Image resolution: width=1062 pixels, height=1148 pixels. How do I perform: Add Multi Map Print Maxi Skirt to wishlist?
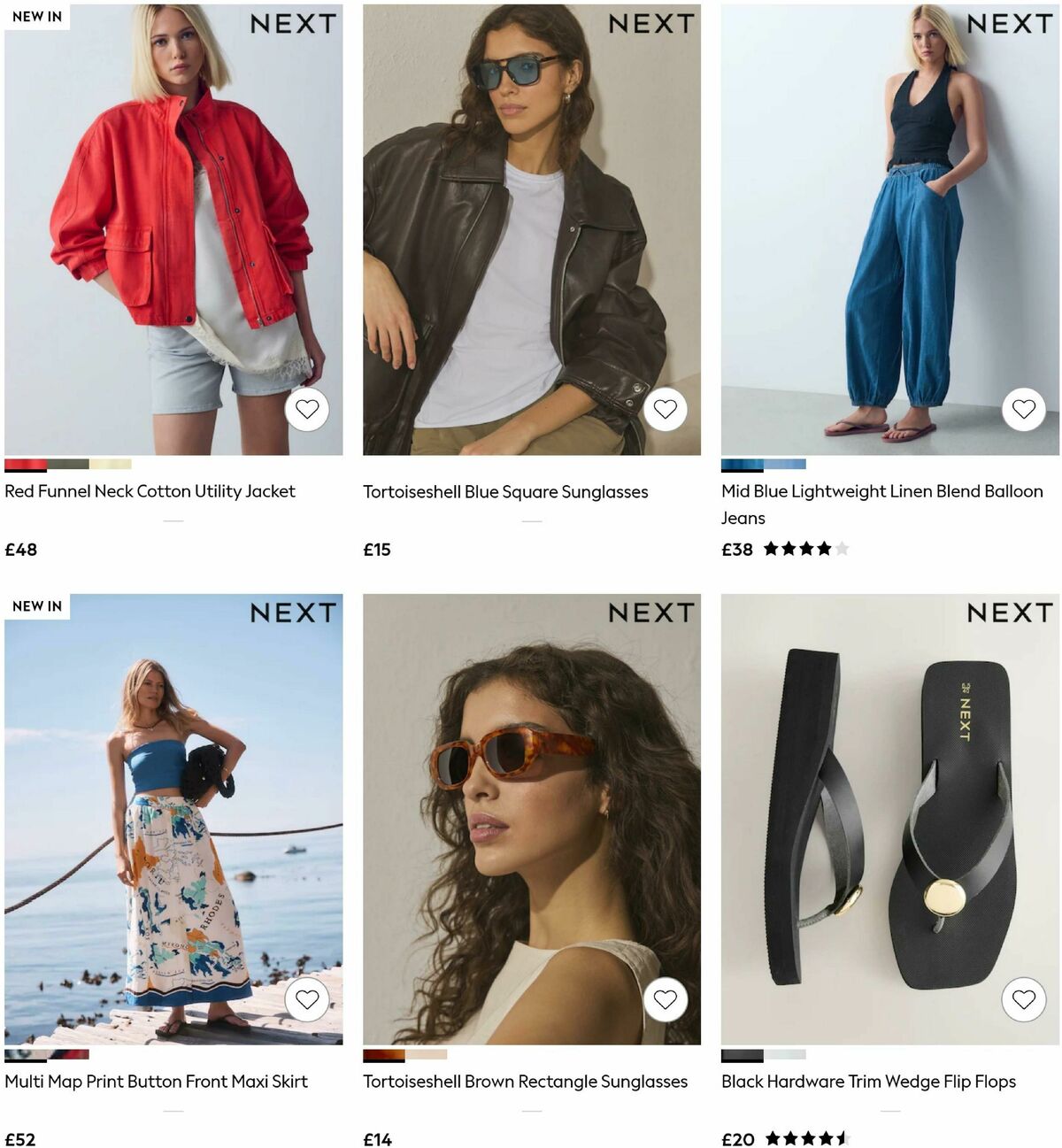point(309,999)
